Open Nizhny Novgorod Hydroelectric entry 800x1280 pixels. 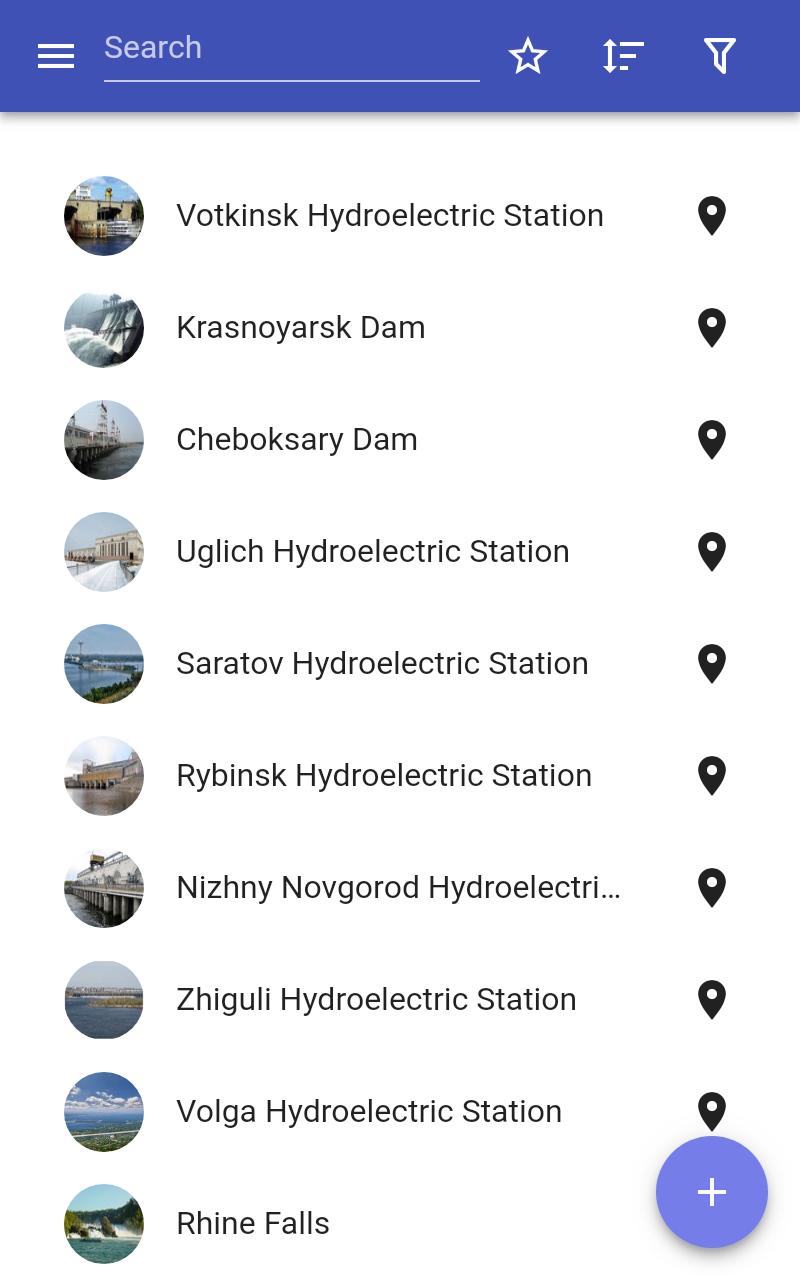(400, 888)
